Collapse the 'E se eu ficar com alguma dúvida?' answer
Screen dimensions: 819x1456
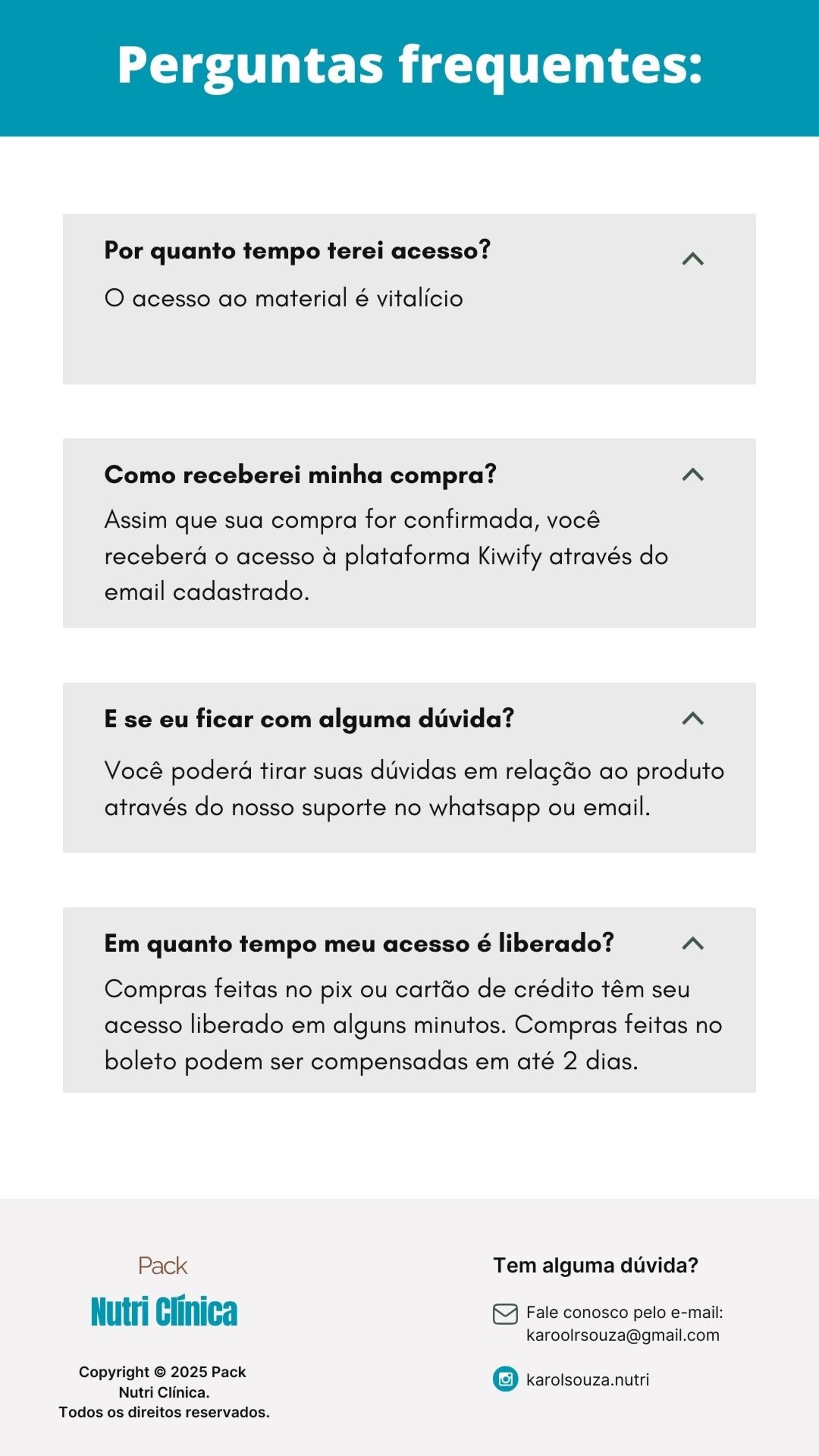coord(692,718)
